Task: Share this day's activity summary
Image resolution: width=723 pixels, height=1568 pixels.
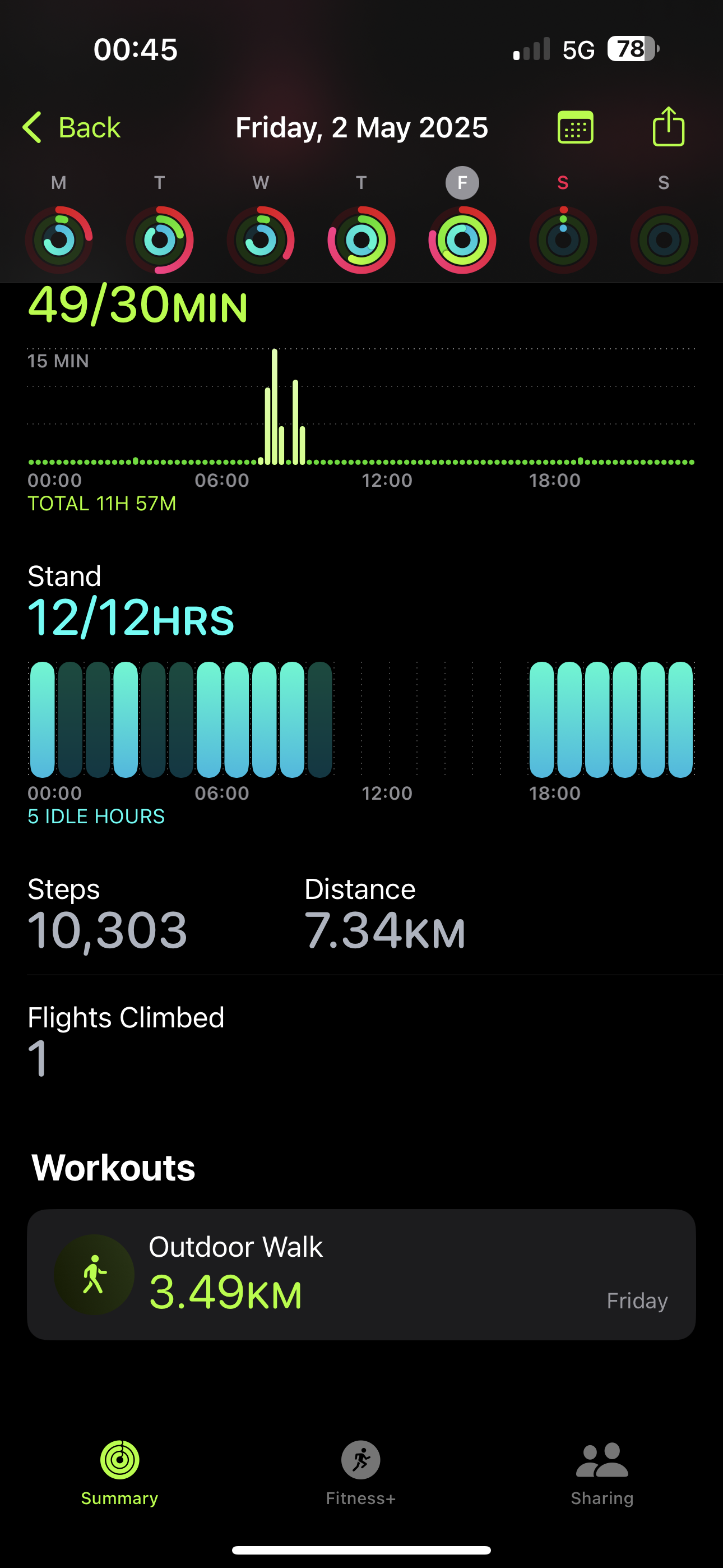Action: 668,127
